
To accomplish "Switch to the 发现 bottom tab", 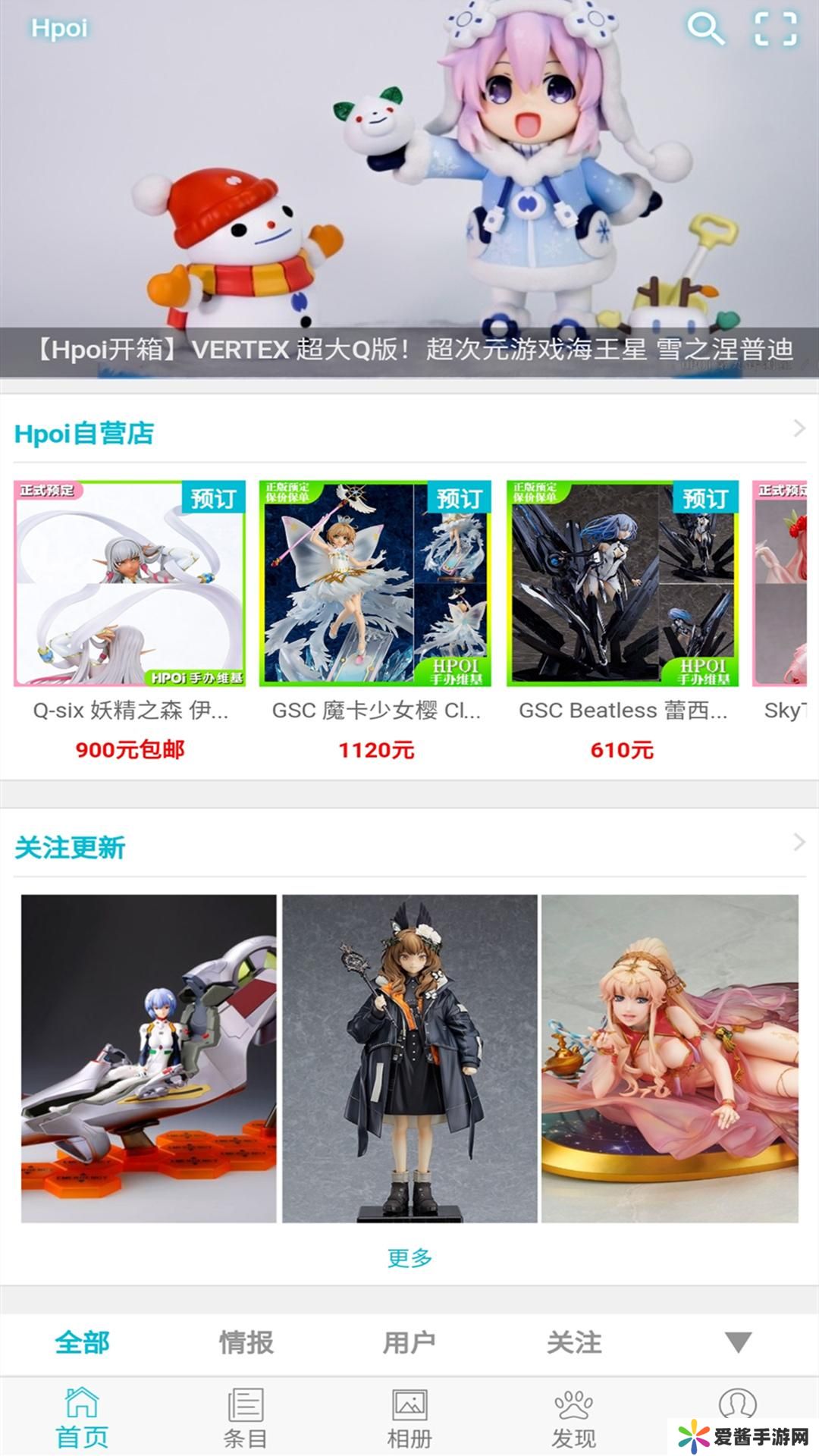I will coord(574,1418).
